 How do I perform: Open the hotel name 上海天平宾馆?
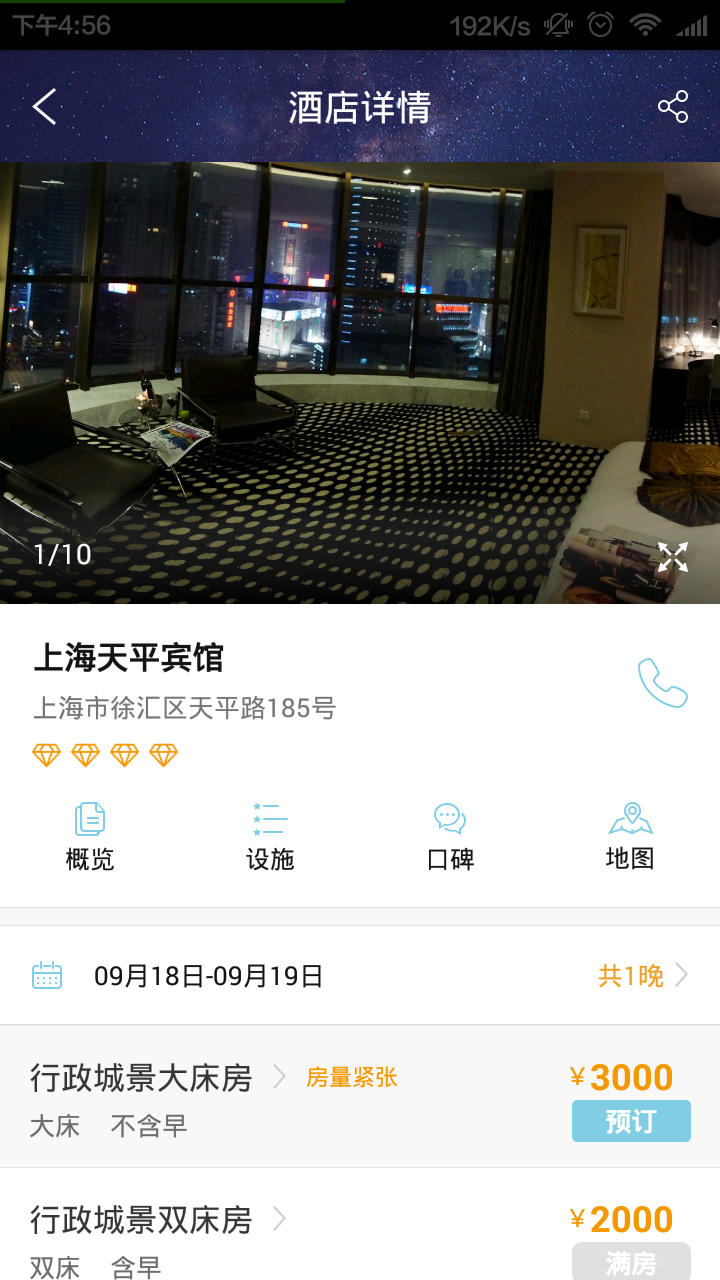point(131,660)
